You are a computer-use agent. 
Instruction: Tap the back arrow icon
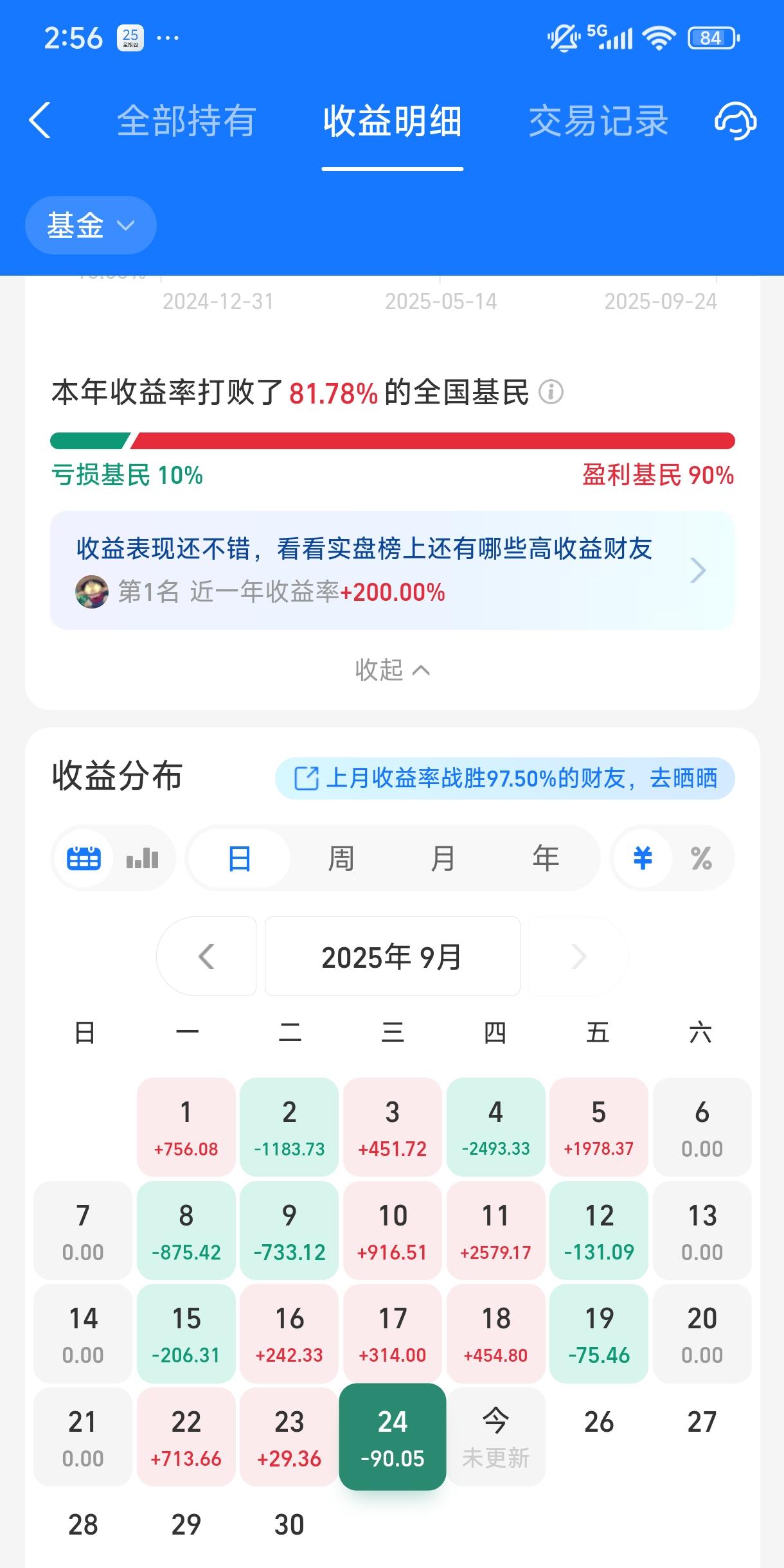tap(40, 121)
